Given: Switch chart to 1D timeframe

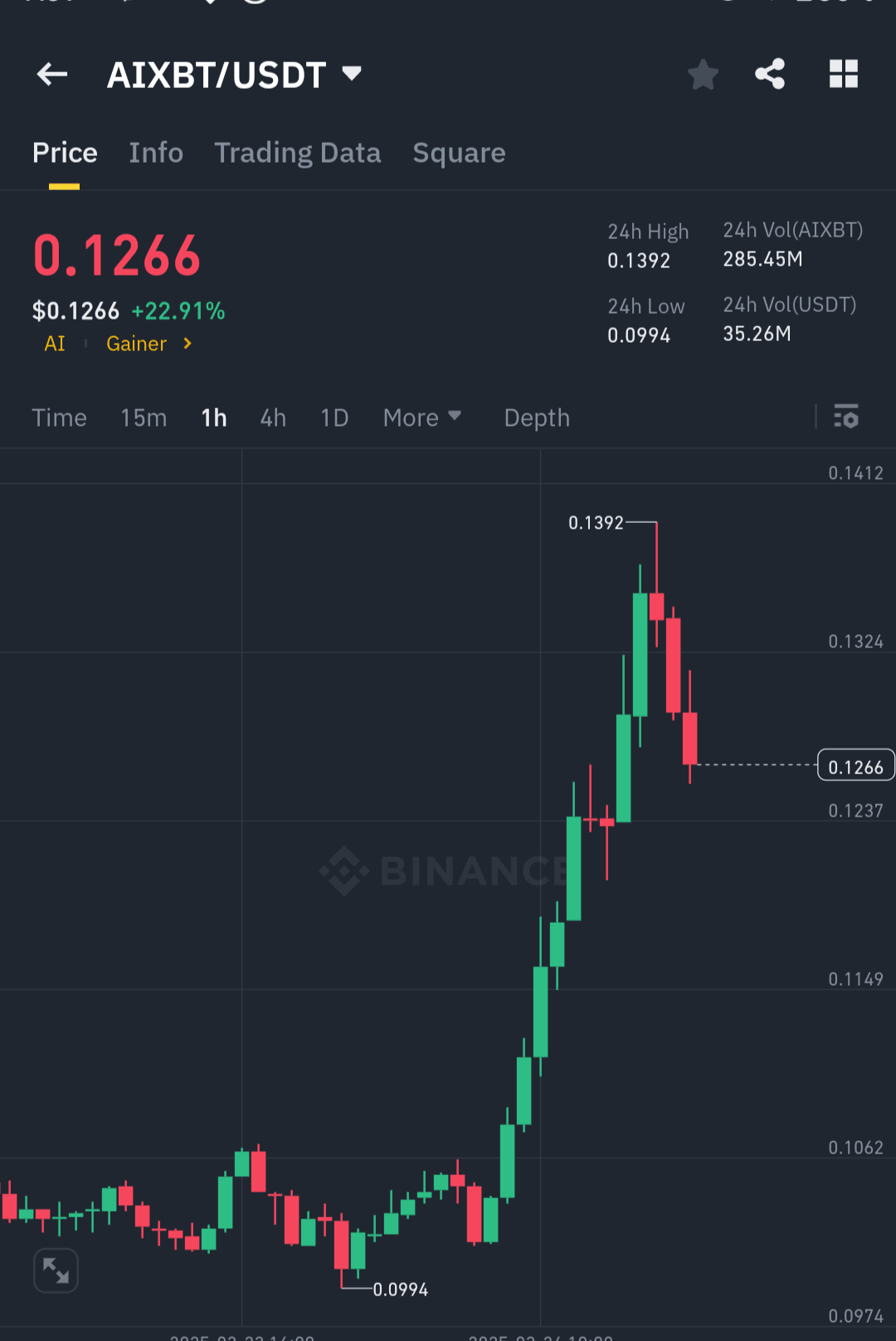Looking at the screenshot, I should click(334, 417).
